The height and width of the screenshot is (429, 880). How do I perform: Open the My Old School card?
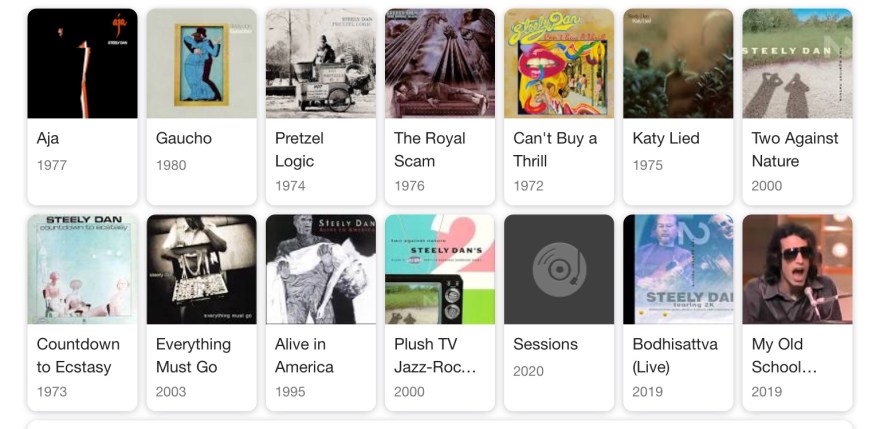797,312
